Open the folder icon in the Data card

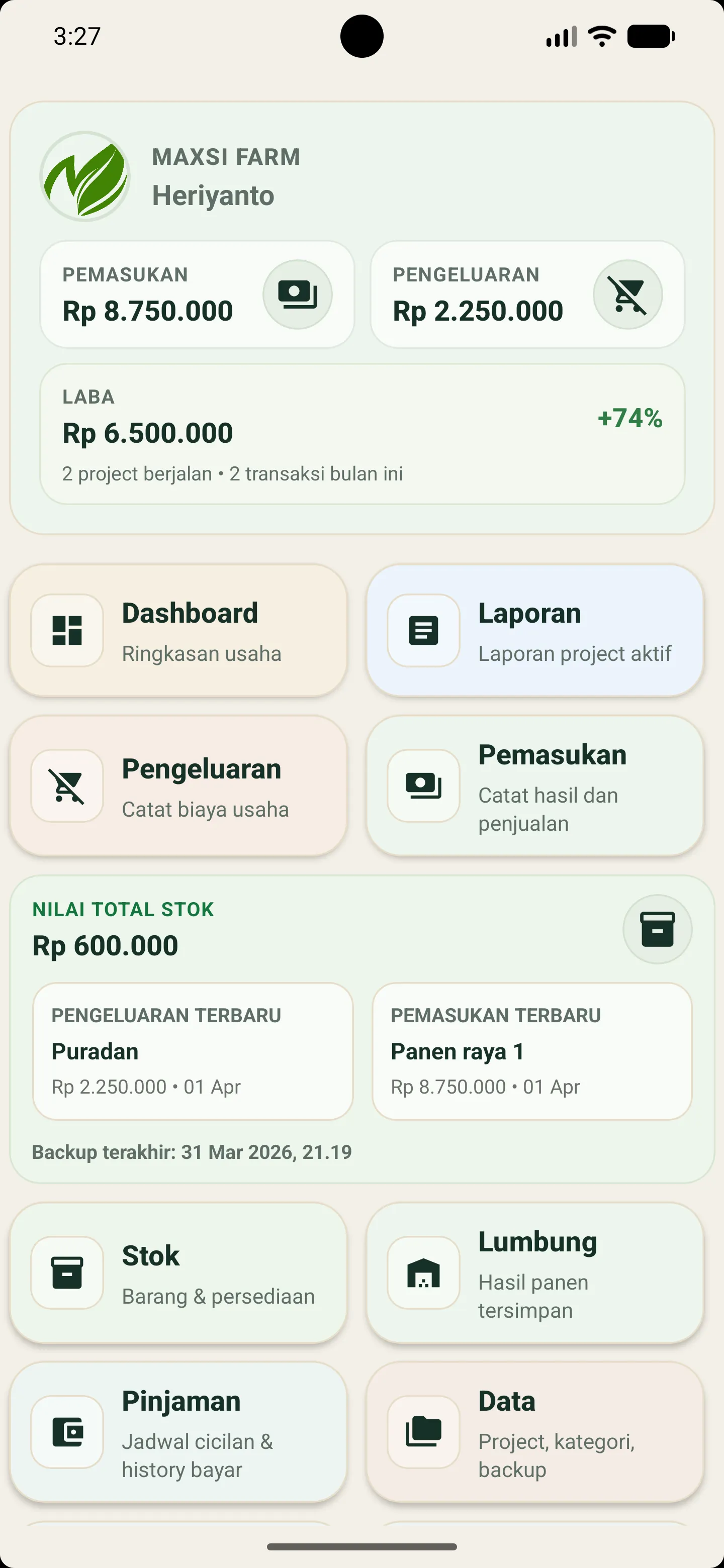point(423,1432)
